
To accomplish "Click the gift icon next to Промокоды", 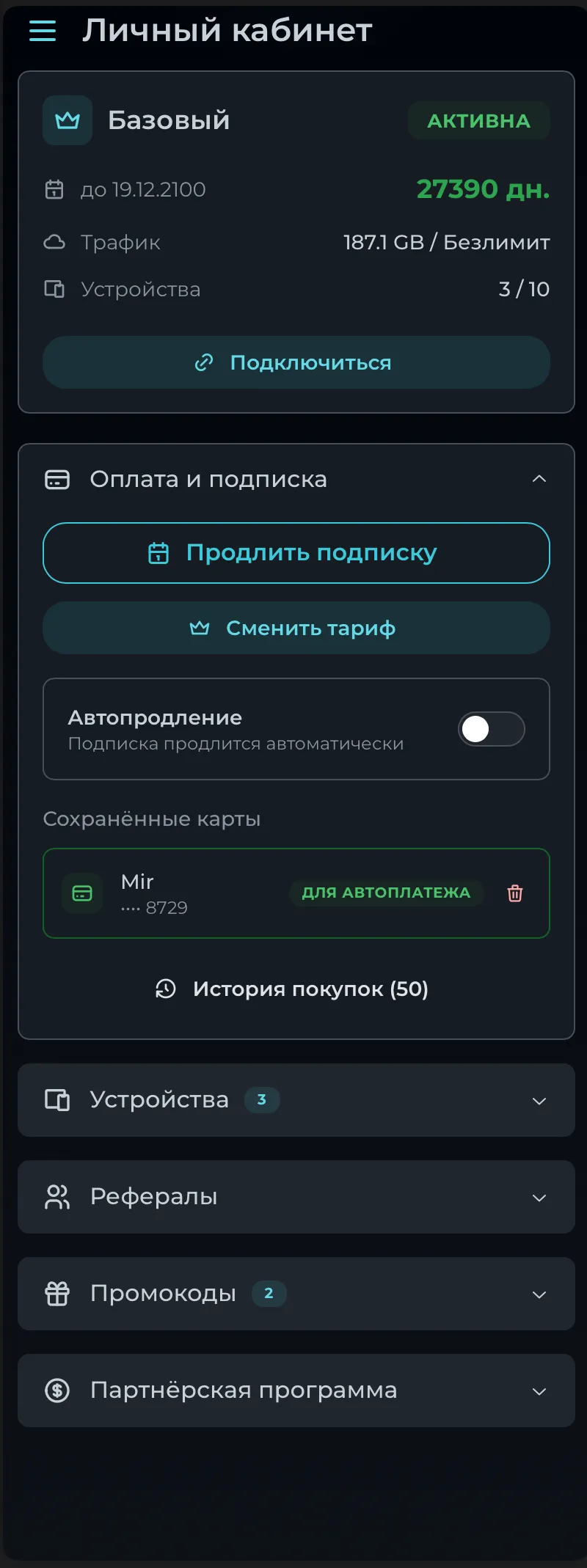I will tap(58, 1294).
